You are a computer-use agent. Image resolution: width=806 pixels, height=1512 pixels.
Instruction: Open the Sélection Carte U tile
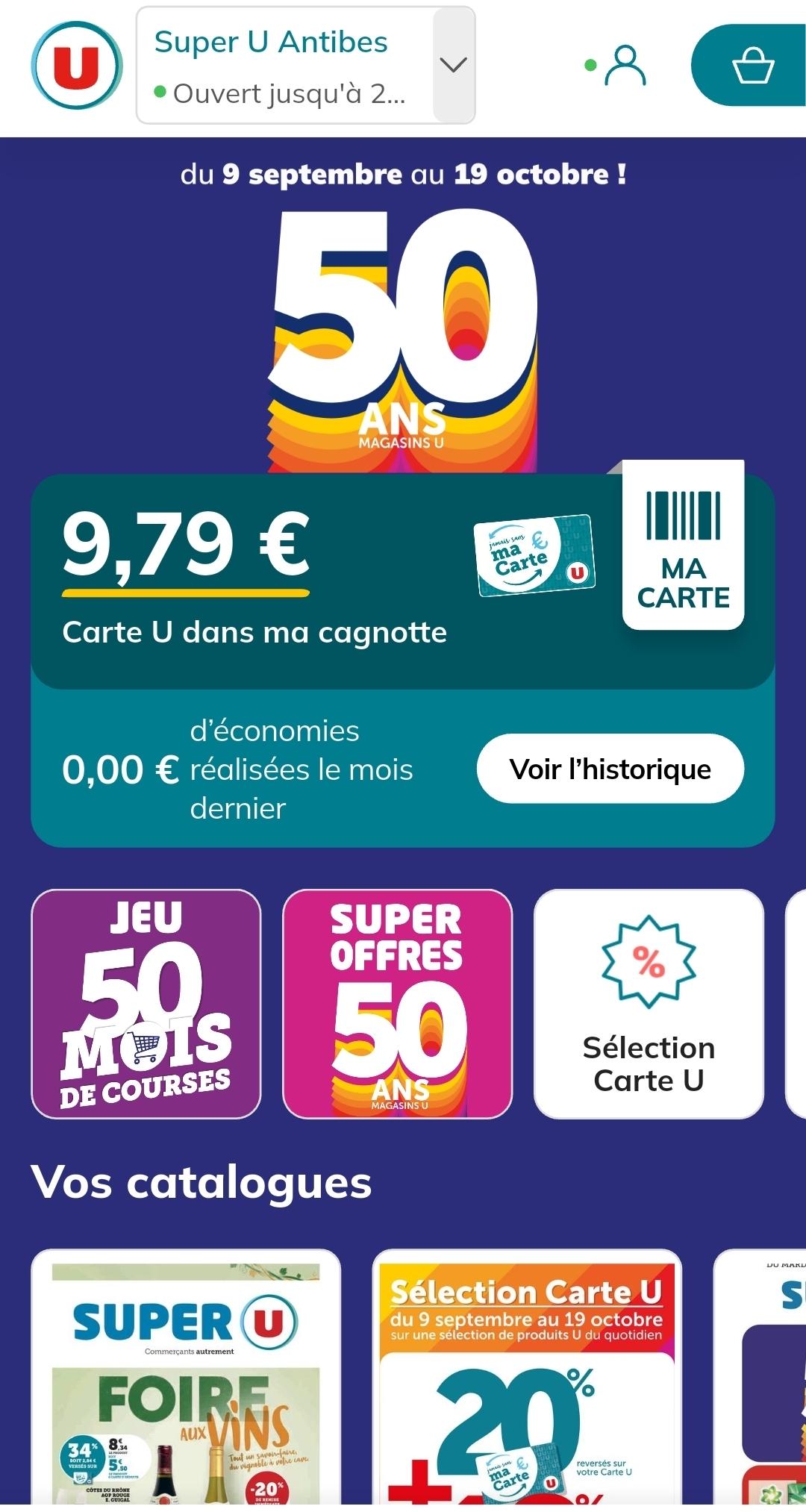(649, 1004)
